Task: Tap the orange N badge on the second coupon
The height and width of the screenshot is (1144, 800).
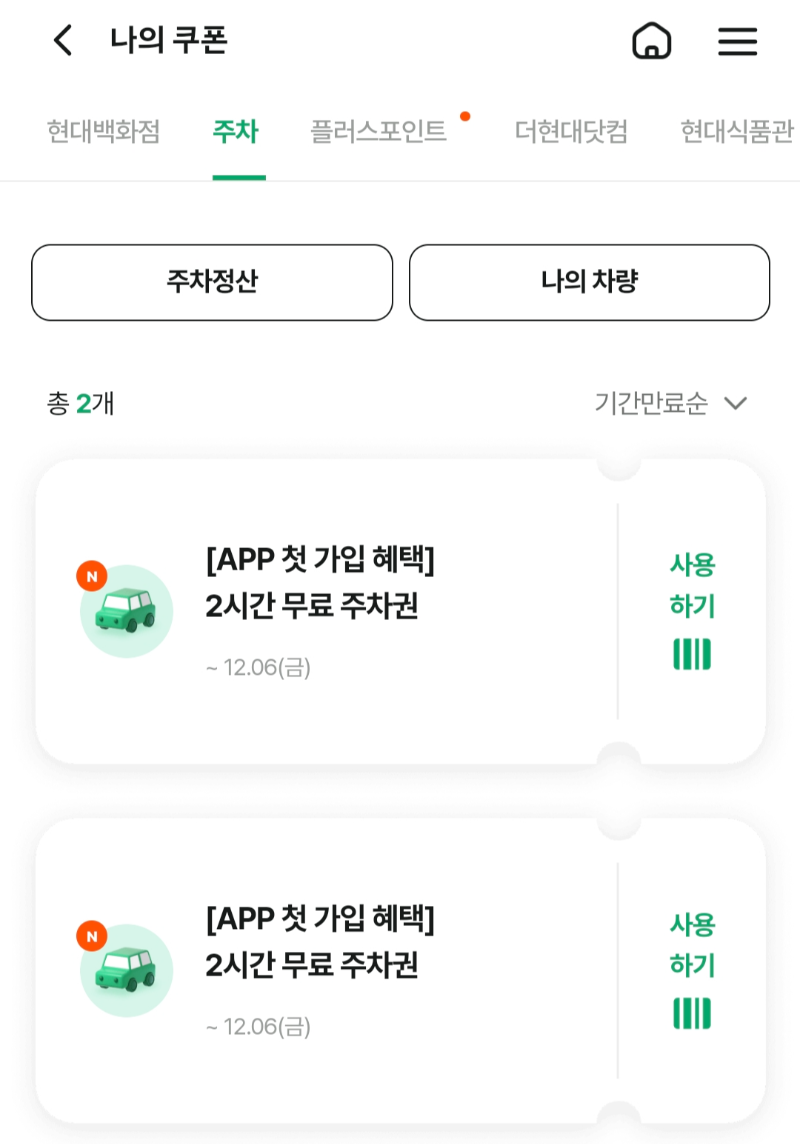Action: tap(91, 935)
